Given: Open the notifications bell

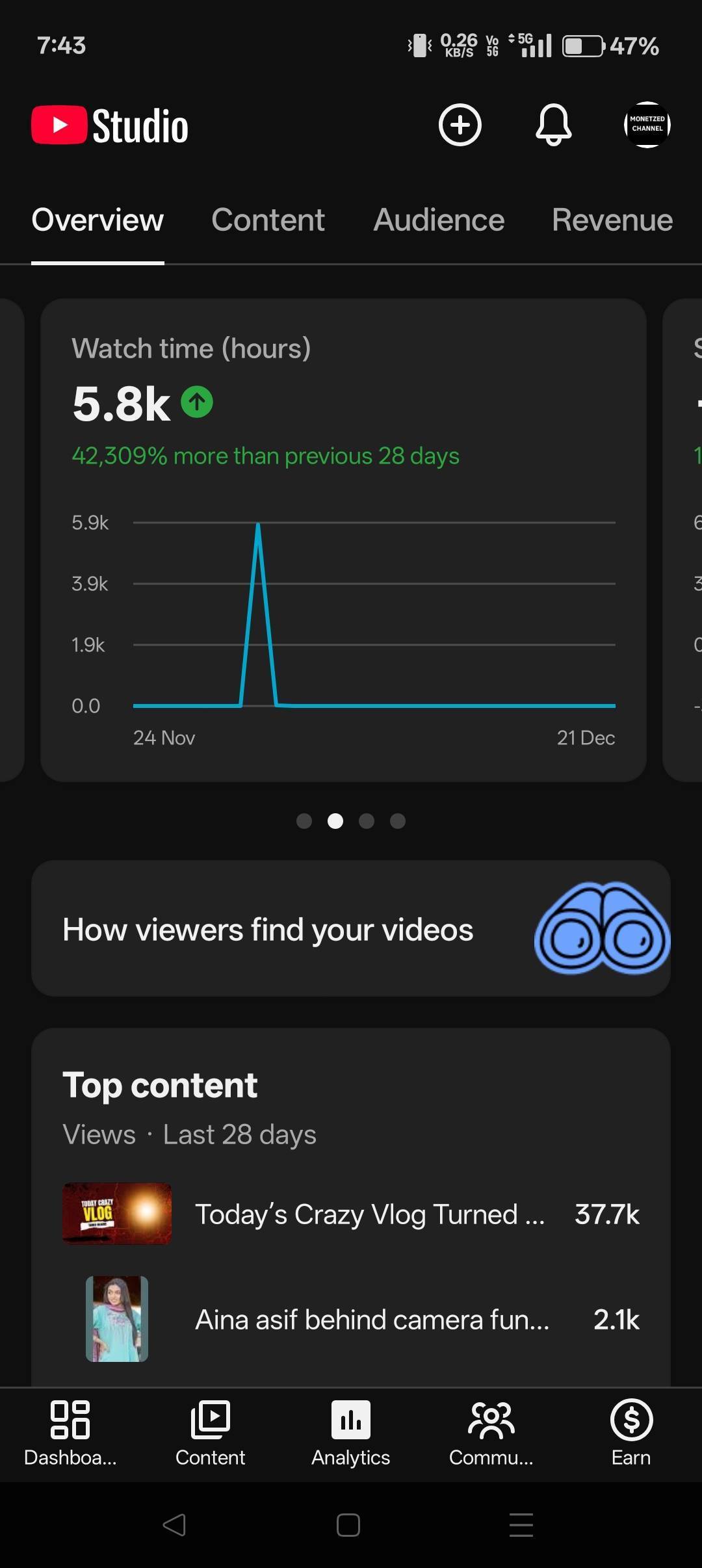Looking at the screenshot, I should click(553, 125).
